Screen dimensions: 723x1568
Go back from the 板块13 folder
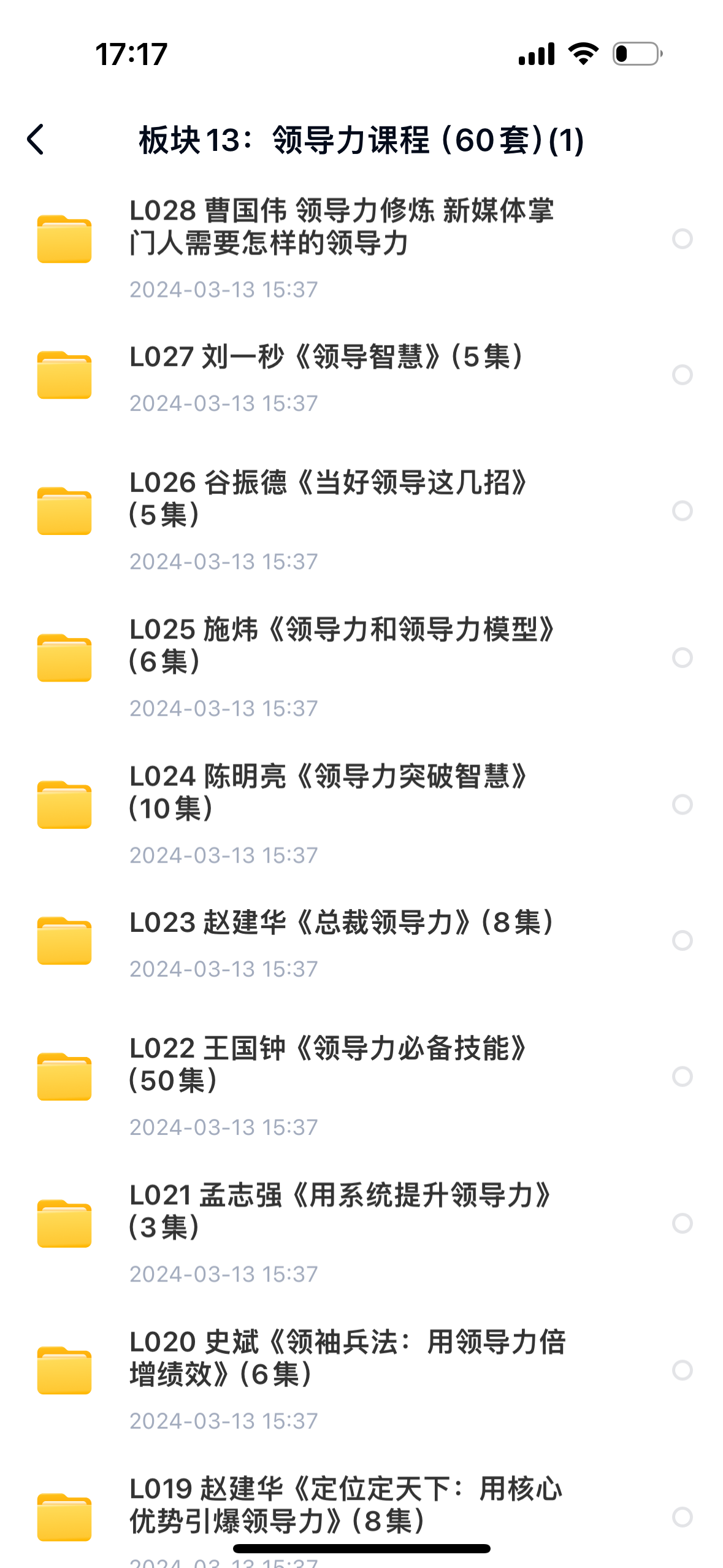tap(36, 140)
